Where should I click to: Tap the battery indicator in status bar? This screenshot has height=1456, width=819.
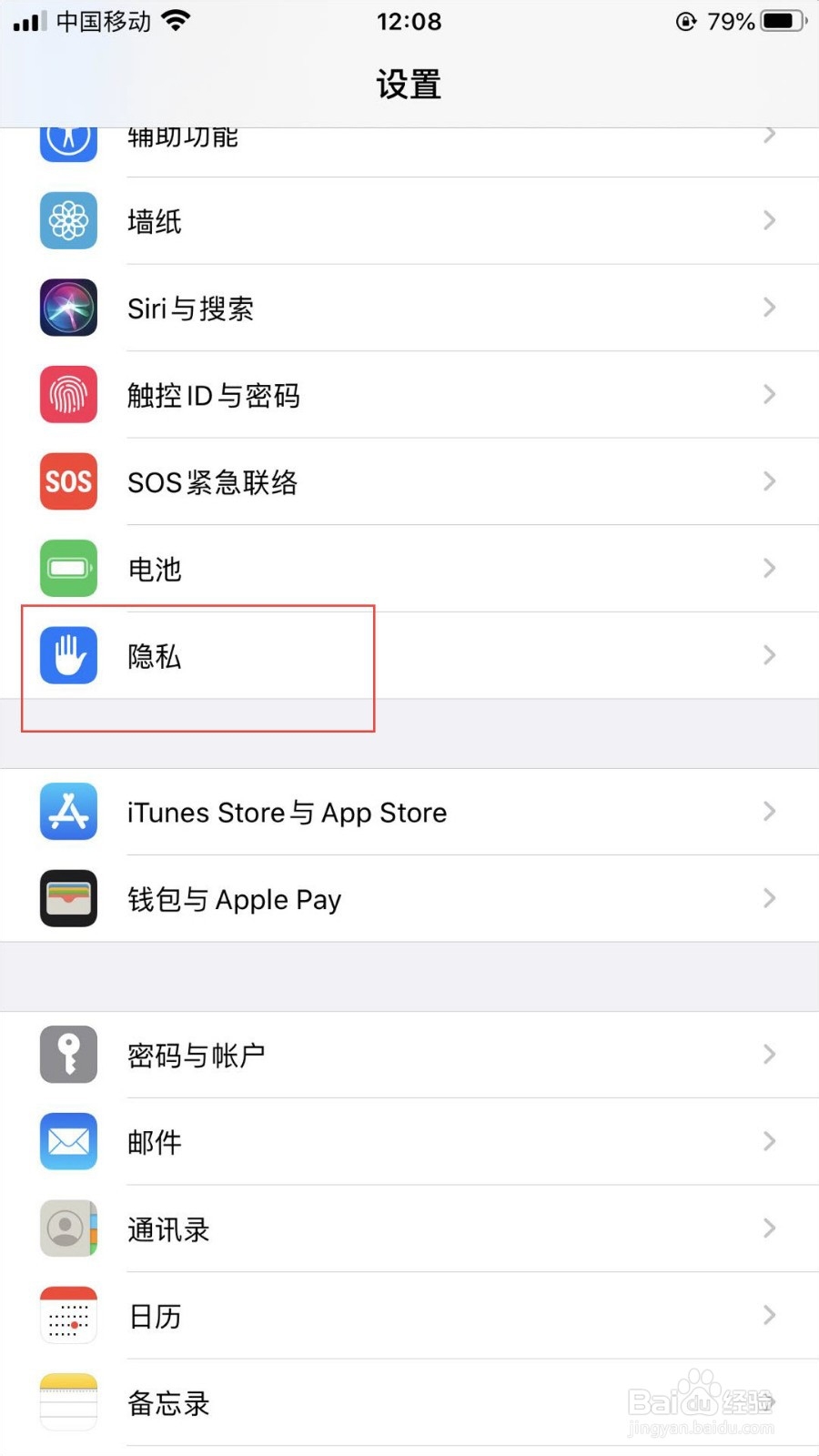781,21
